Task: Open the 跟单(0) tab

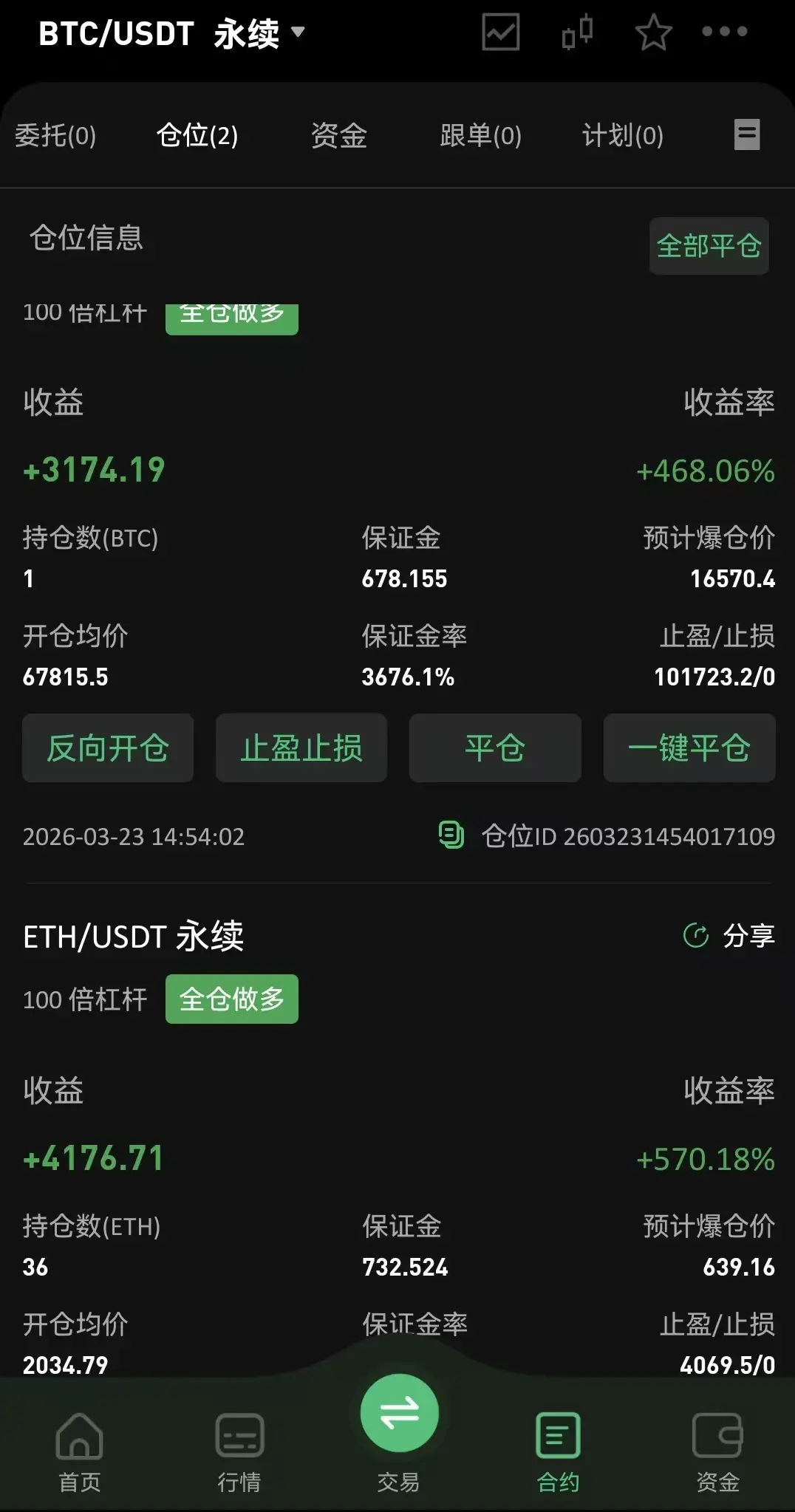Action: (x=480, y=135)
